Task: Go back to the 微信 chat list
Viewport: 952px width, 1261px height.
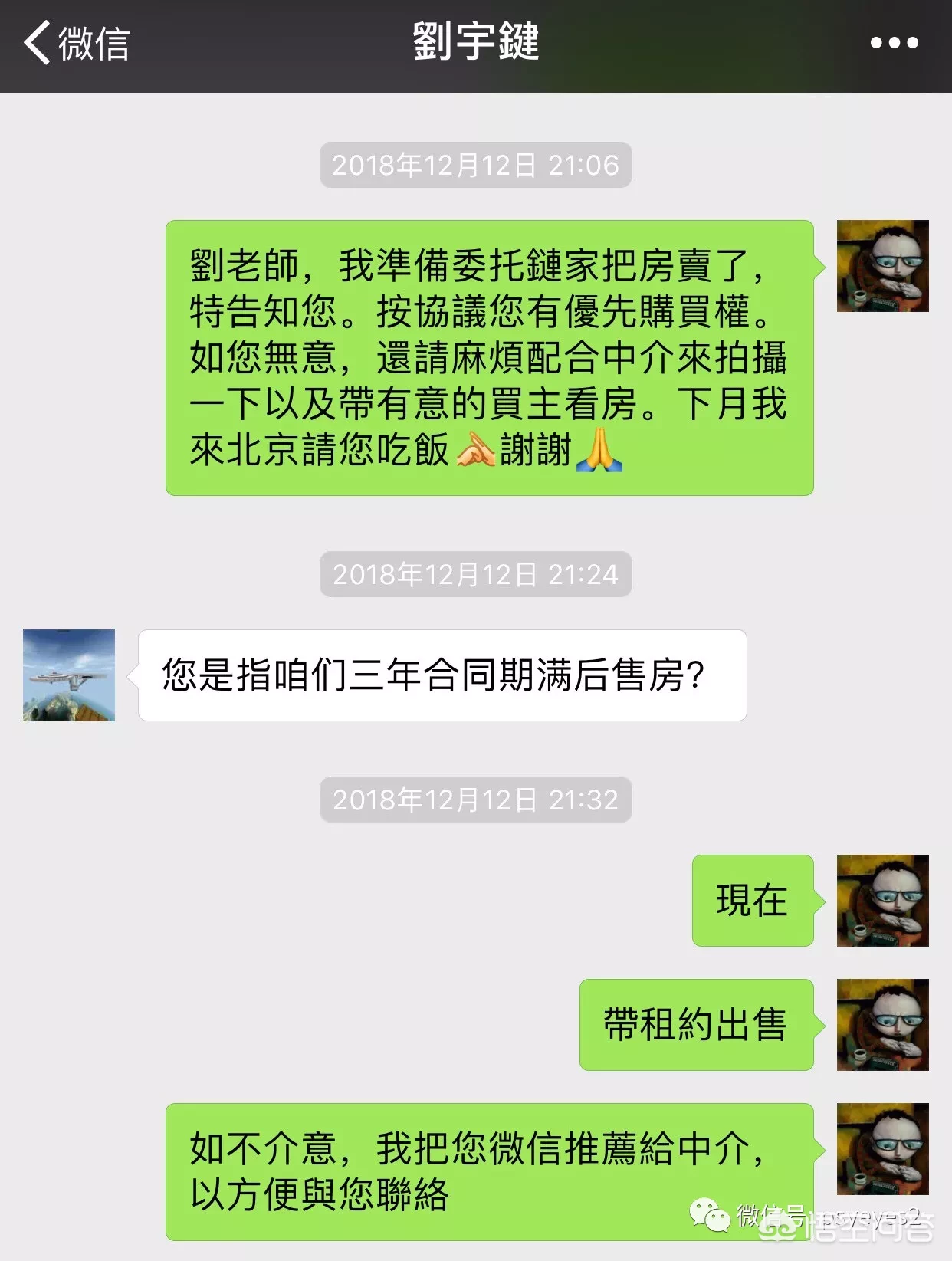Action: (x=75, y=43)
